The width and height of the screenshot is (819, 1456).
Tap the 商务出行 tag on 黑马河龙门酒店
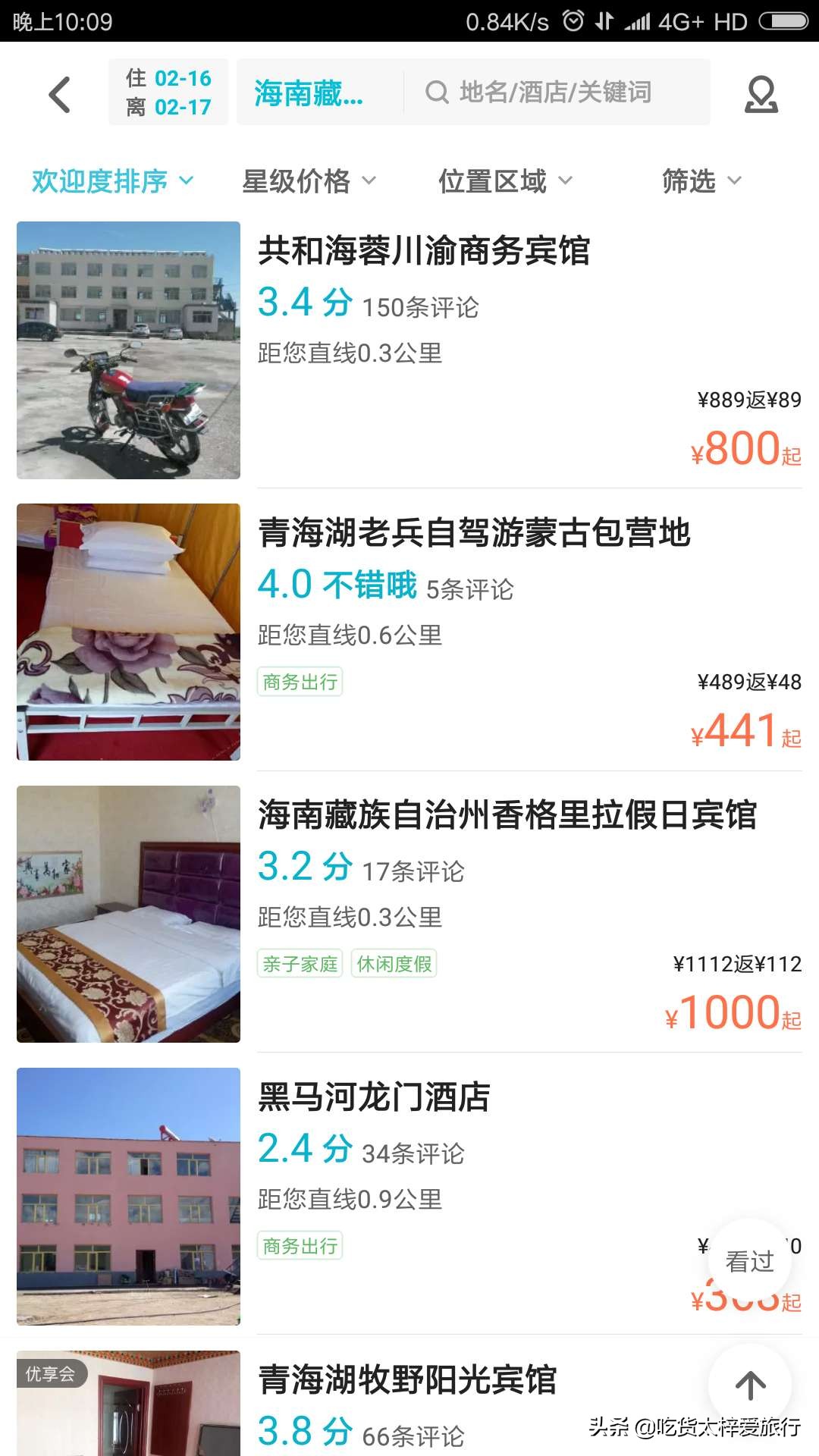(300, 1244)
